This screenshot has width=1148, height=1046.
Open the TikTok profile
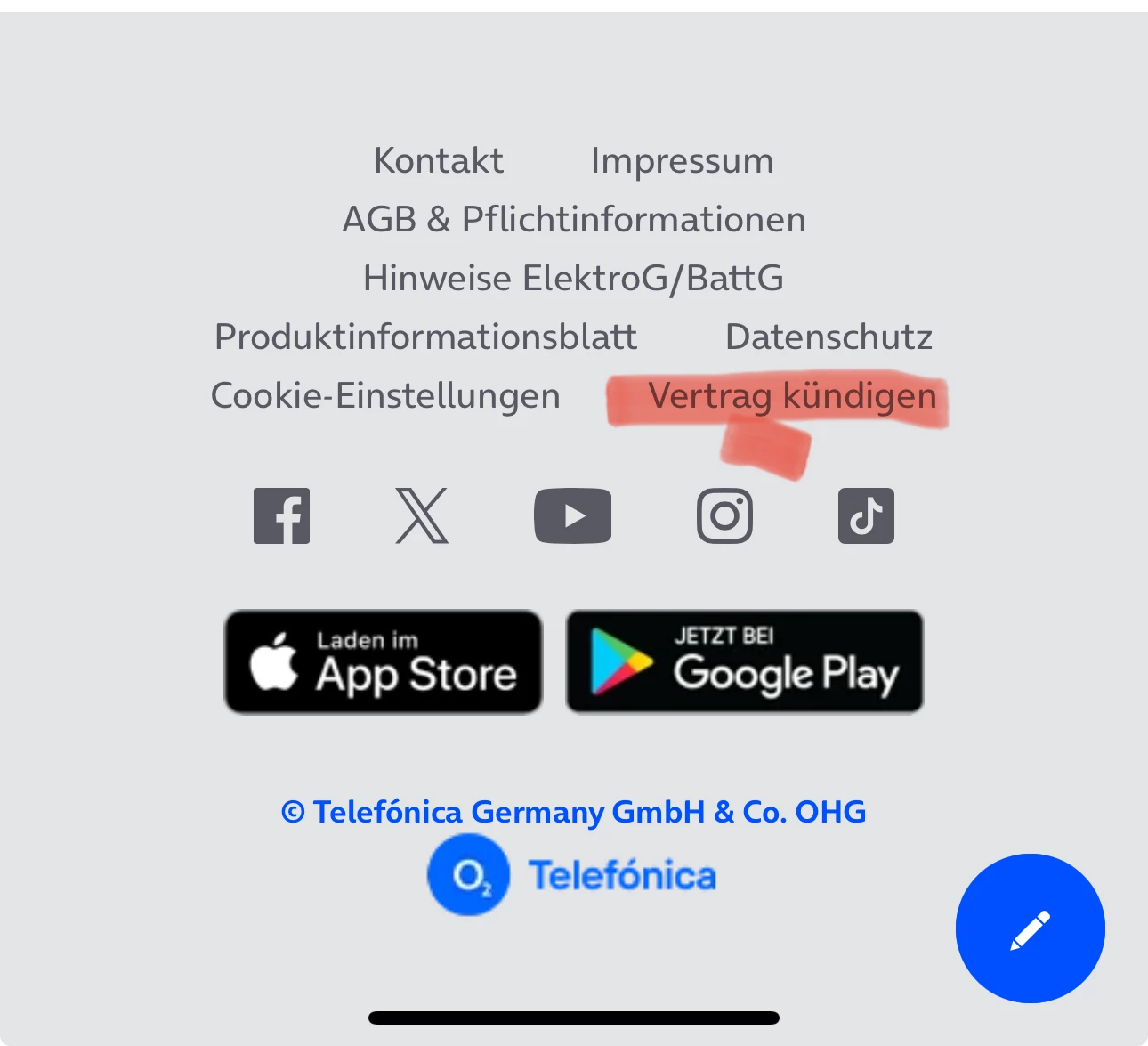coord(866,515)
